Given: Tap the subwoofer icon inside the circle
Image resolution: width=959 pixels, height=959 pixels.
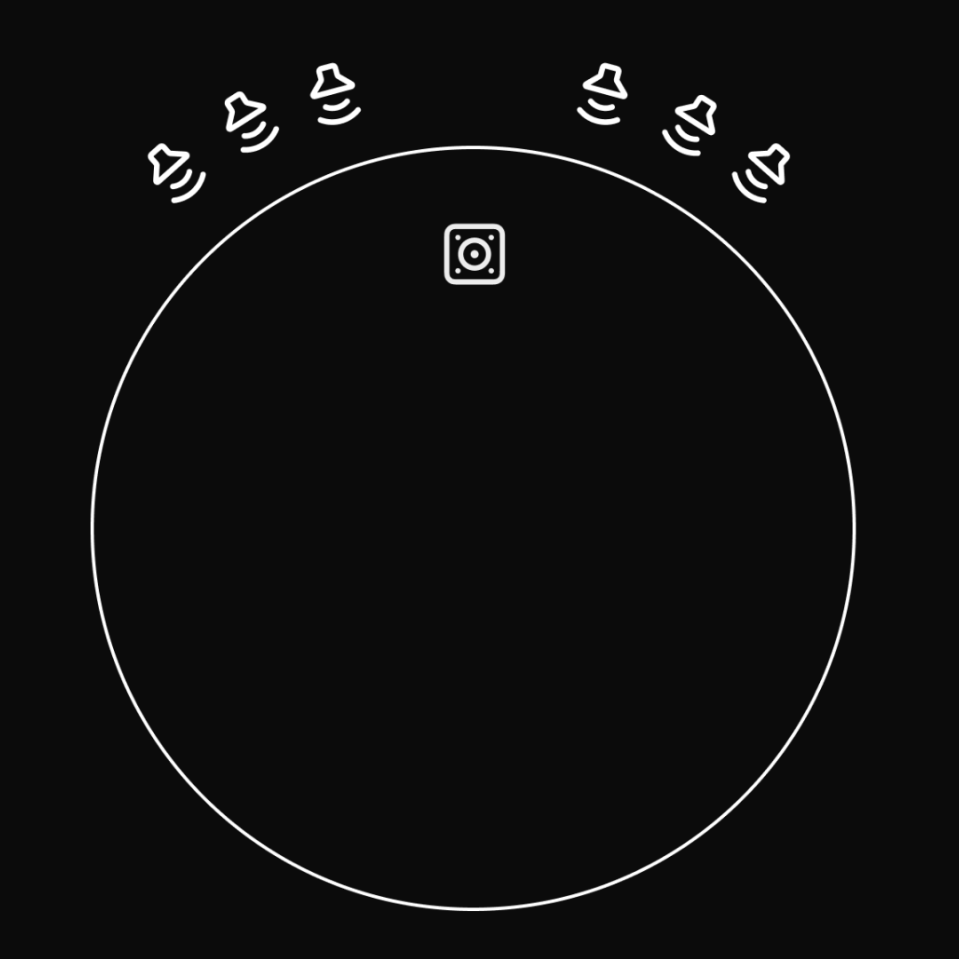Looking at the screenshot, I should pos(474,254).
